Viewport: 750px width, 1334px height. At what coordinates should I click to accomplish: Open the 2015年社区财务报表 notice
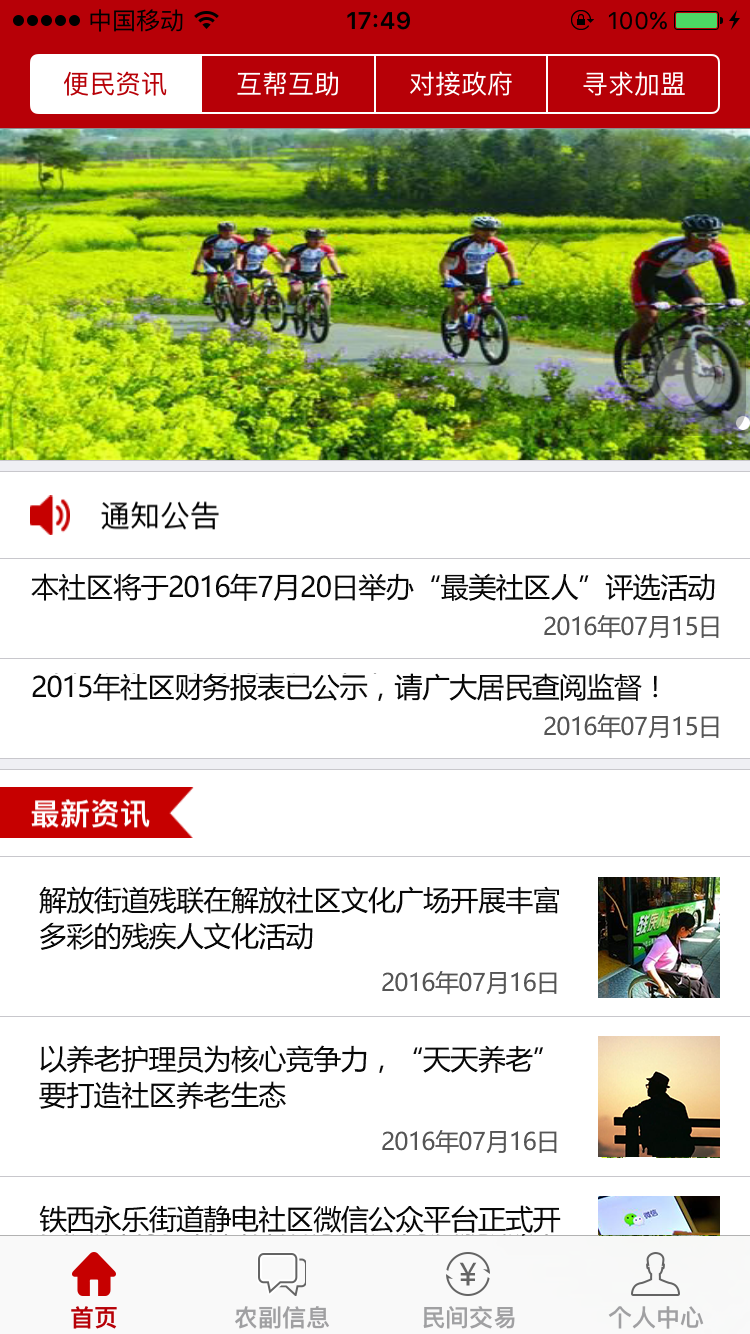coord(375,707)
